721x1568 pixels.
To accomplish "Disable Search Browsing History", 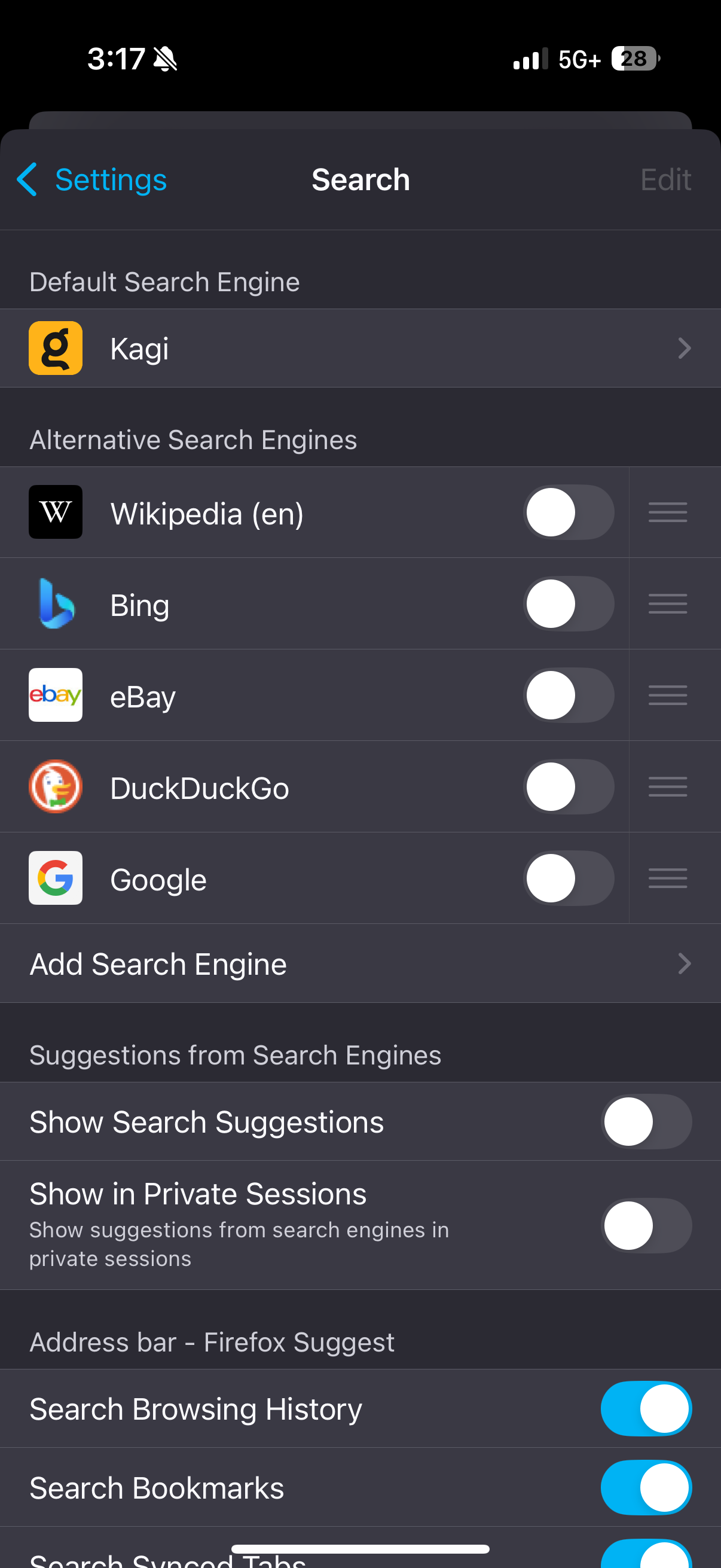I will 646,1408.
